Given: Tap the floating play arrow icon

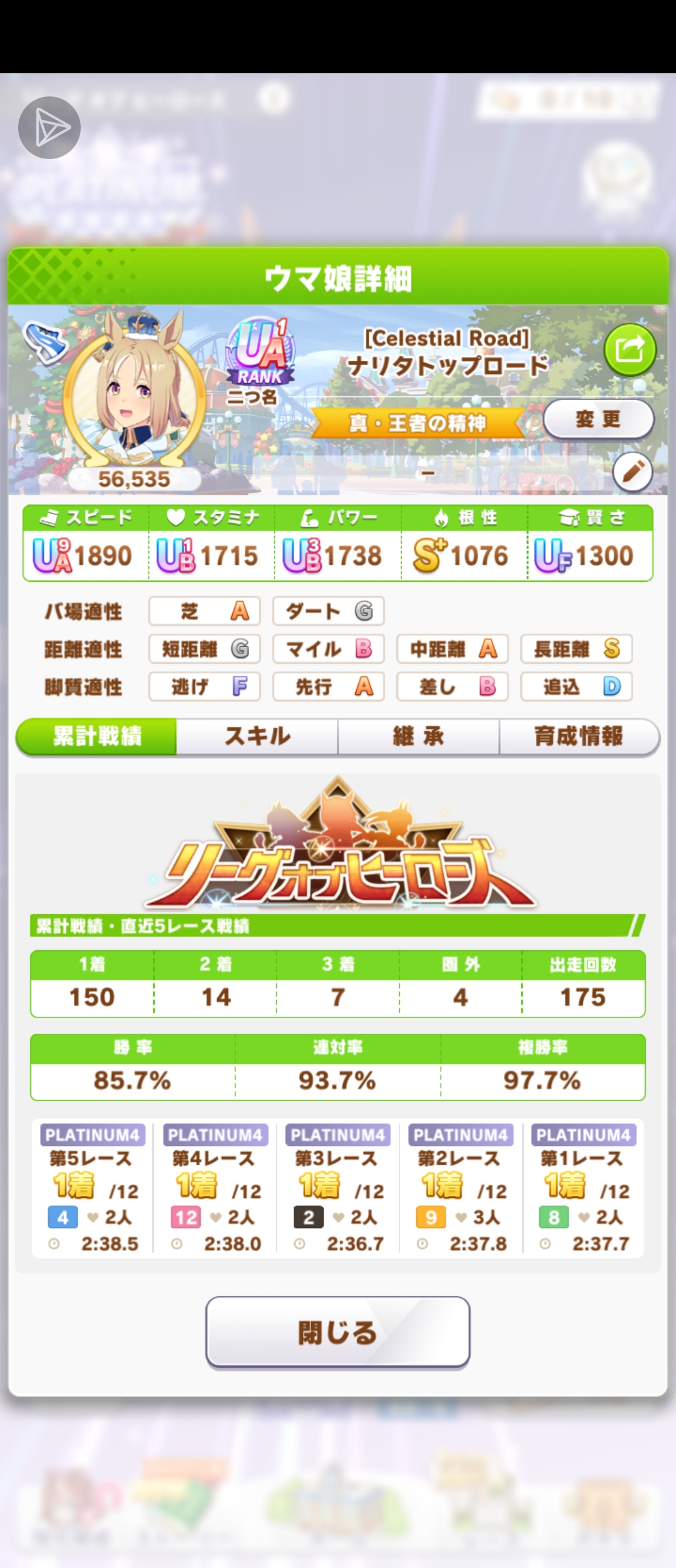Looking at the screenshot, I should tap(49, 128).
